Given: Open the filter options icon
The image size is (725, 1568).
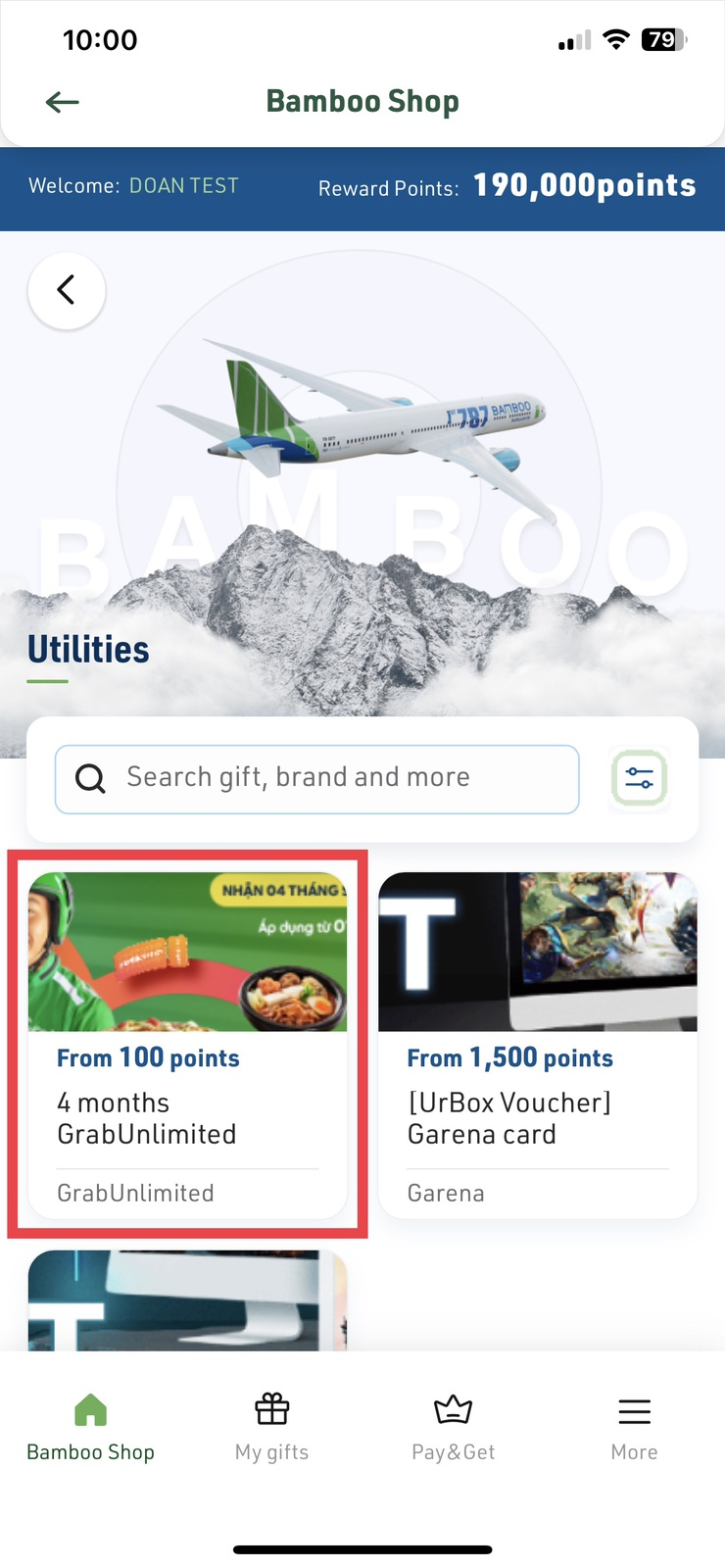Looking at the screenshot, I should pyautogui.click(x=639, y=779).
